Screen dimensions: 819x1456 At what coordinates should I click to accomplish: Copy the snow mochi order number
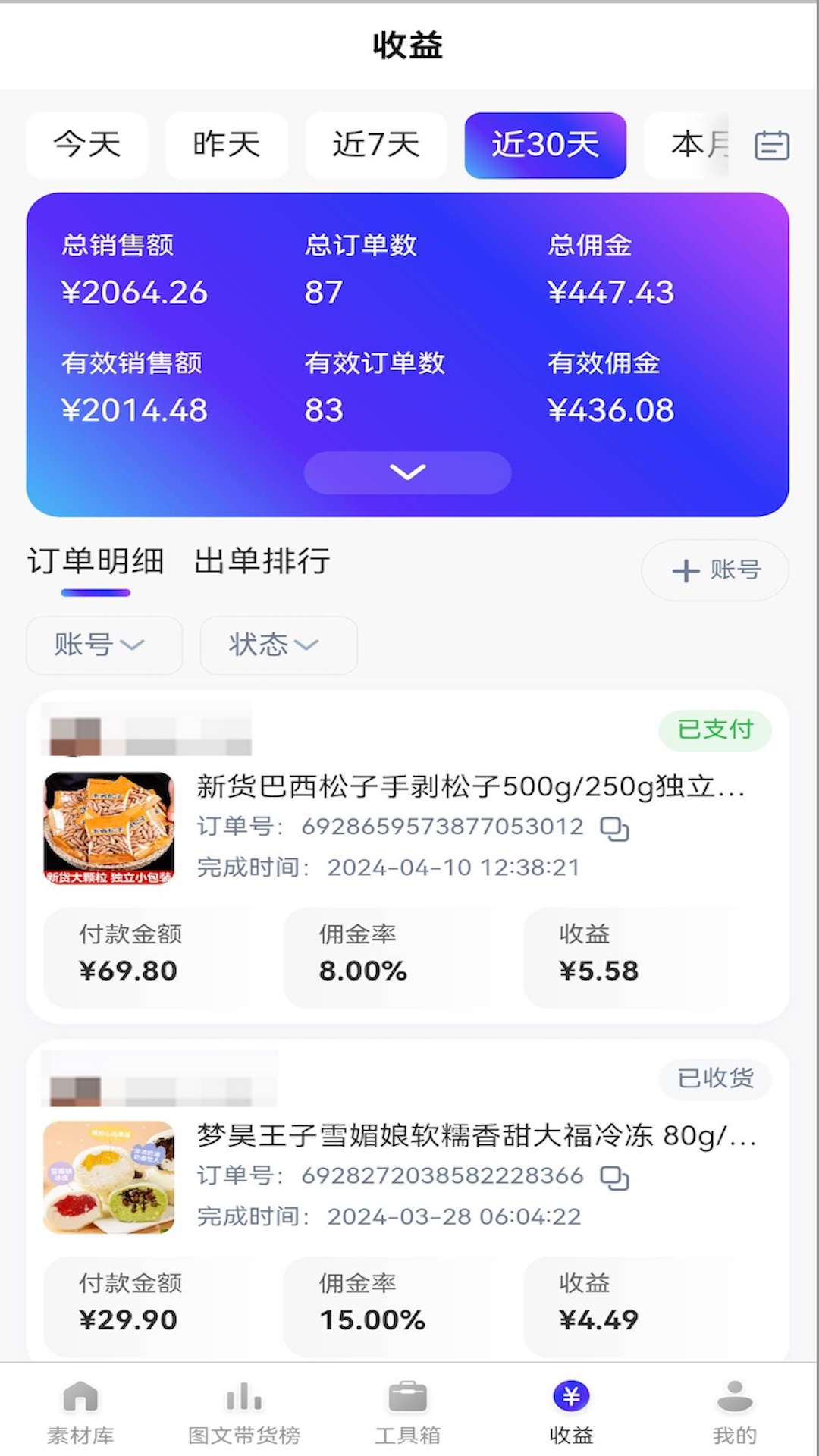tap(616, 1178)
